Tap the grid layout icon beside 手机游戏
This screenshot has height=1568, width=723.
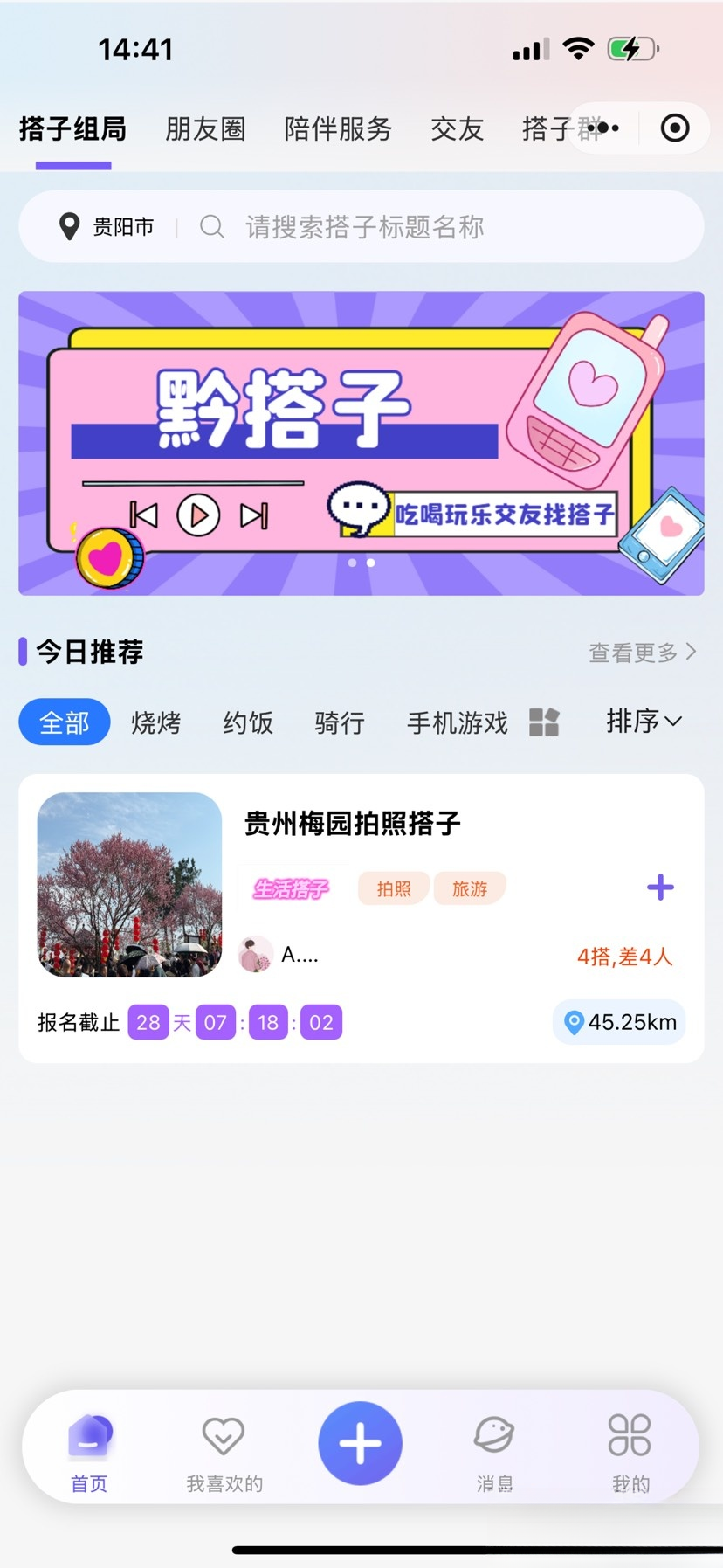pyautogui.click(x=543, y=722)
